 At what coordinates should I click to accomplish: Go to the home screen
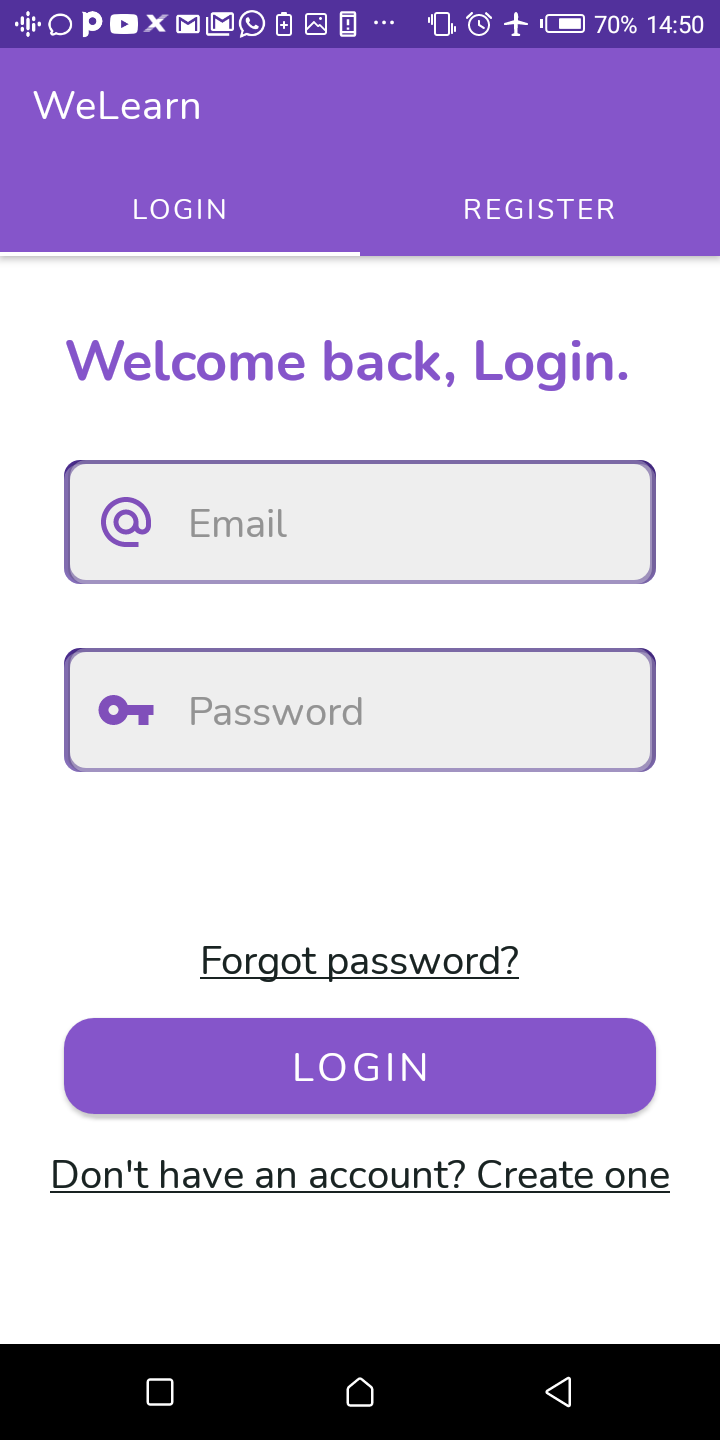coord(360,1392)
